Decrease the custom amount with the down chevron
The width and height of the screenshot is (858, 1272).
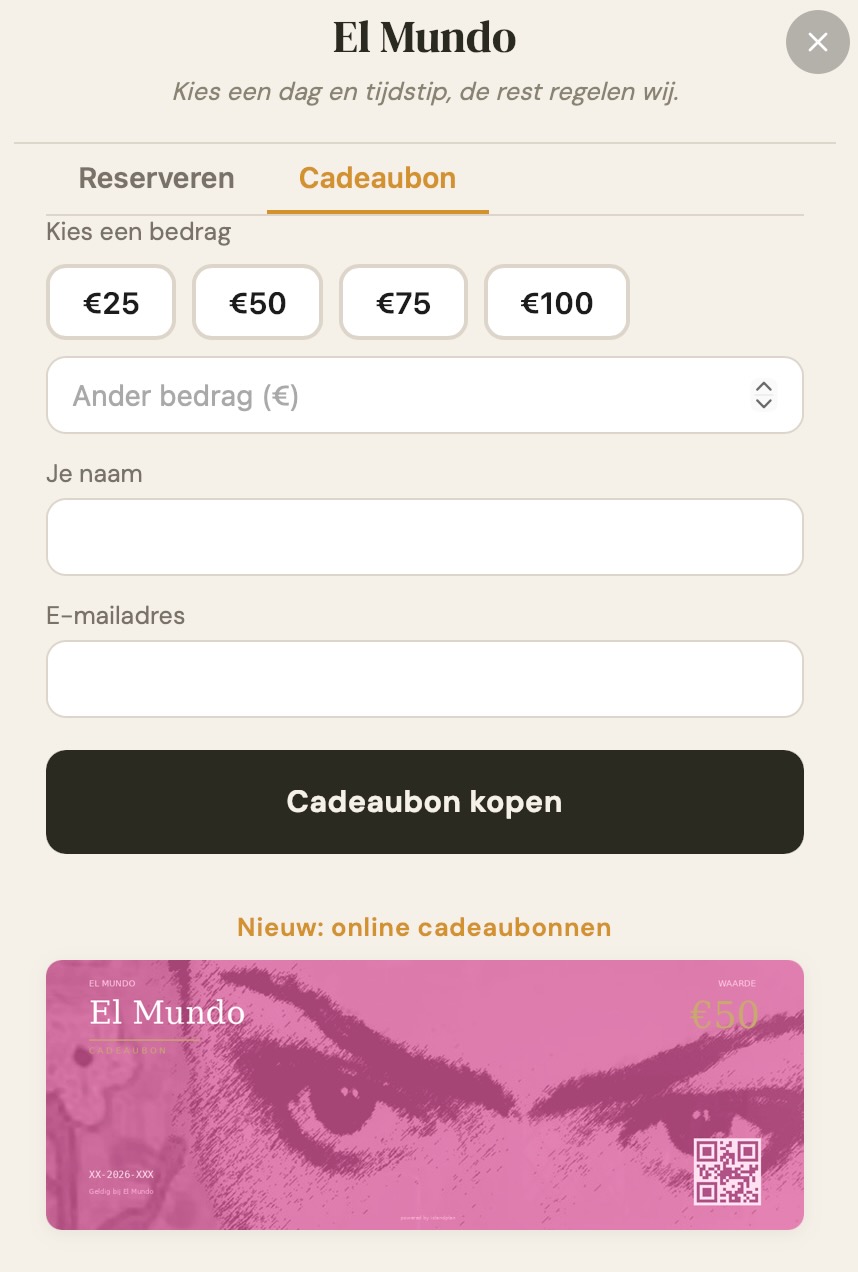click(x=764, y=404)
